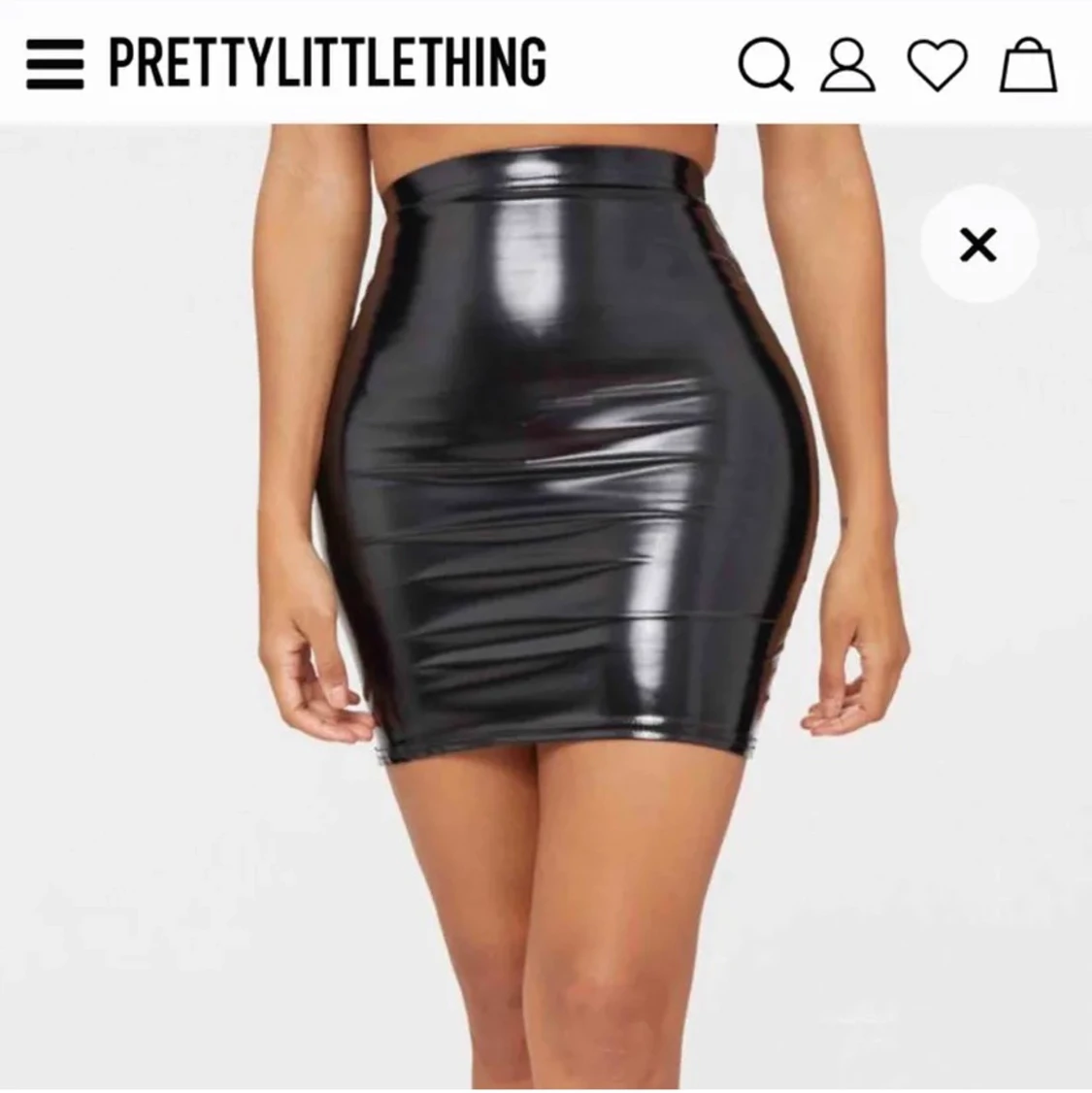Image resolution: width=1092 pixels, height=1093 pixels.
Task: Go to PrettyLittleThing home via logo
Action: coord(327,63)
